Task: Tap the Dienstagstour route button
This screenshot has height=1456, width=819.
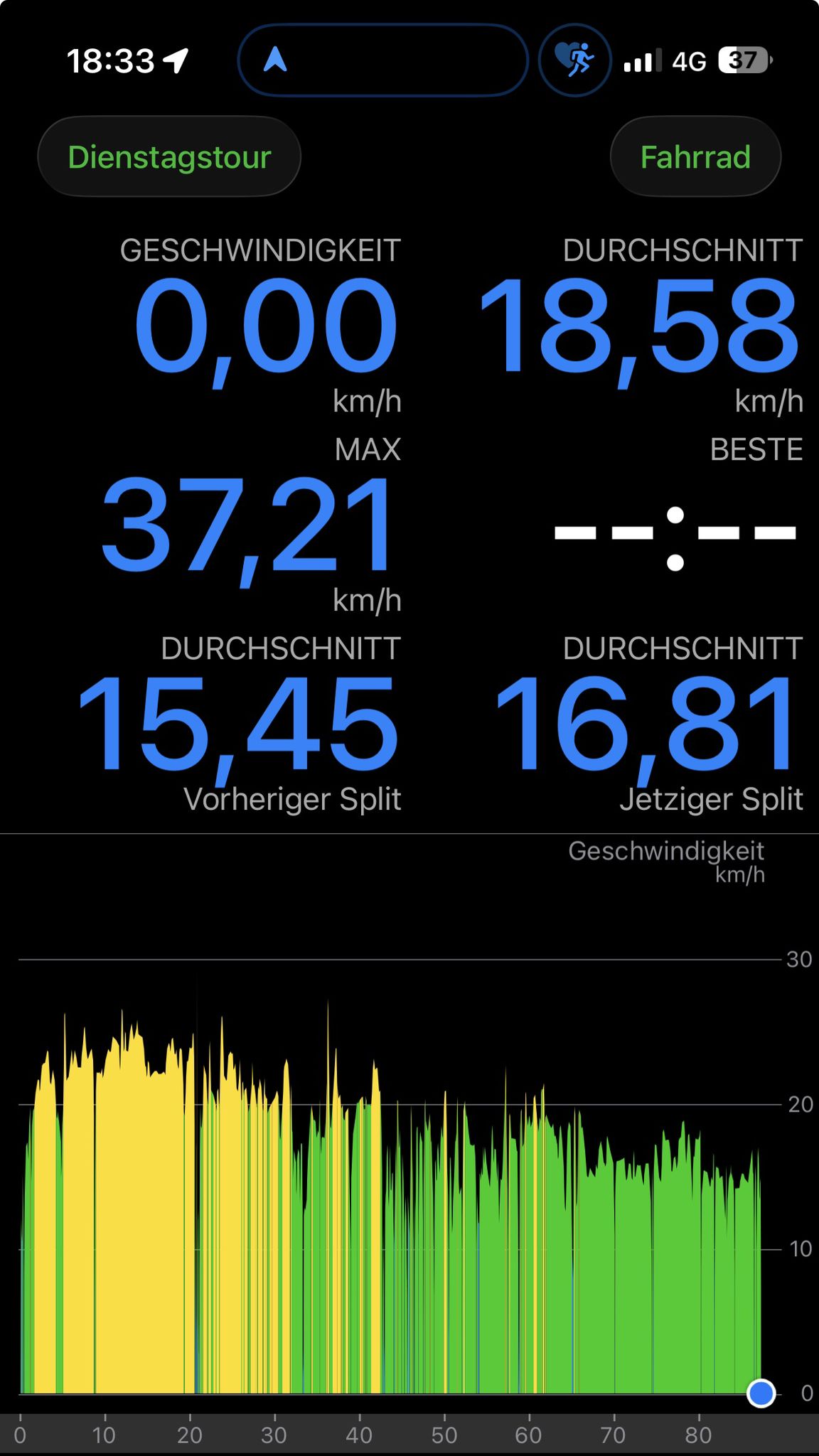Action: tap(169, 156)
